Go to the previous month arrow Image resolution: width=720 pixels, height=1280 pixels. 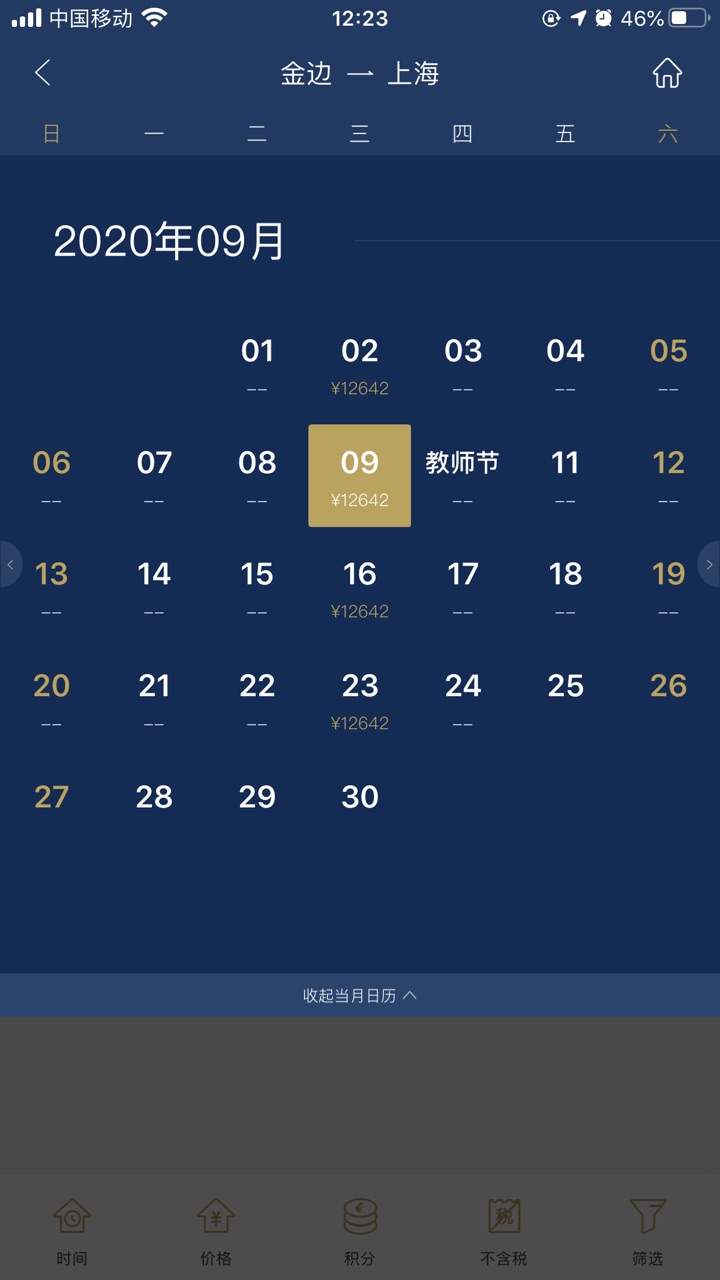pyautogui.click(x=10, y=565)
